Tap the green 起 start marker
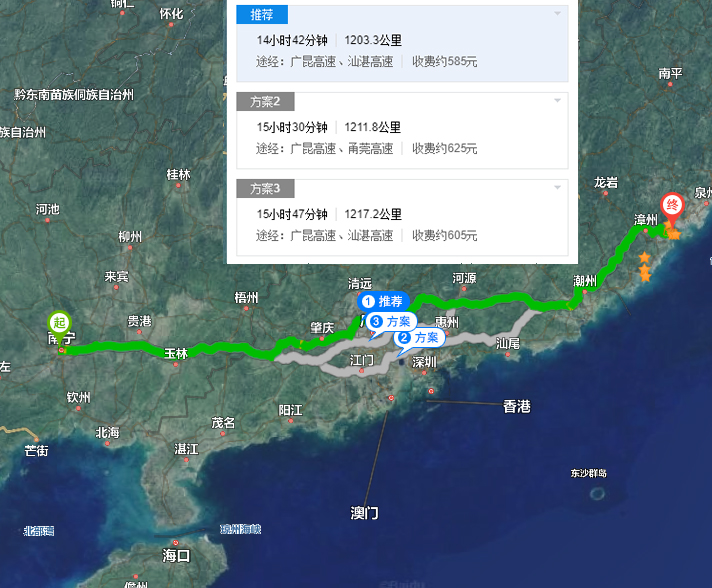This screenshot has height=588, width=712. (x=59, y=323)
